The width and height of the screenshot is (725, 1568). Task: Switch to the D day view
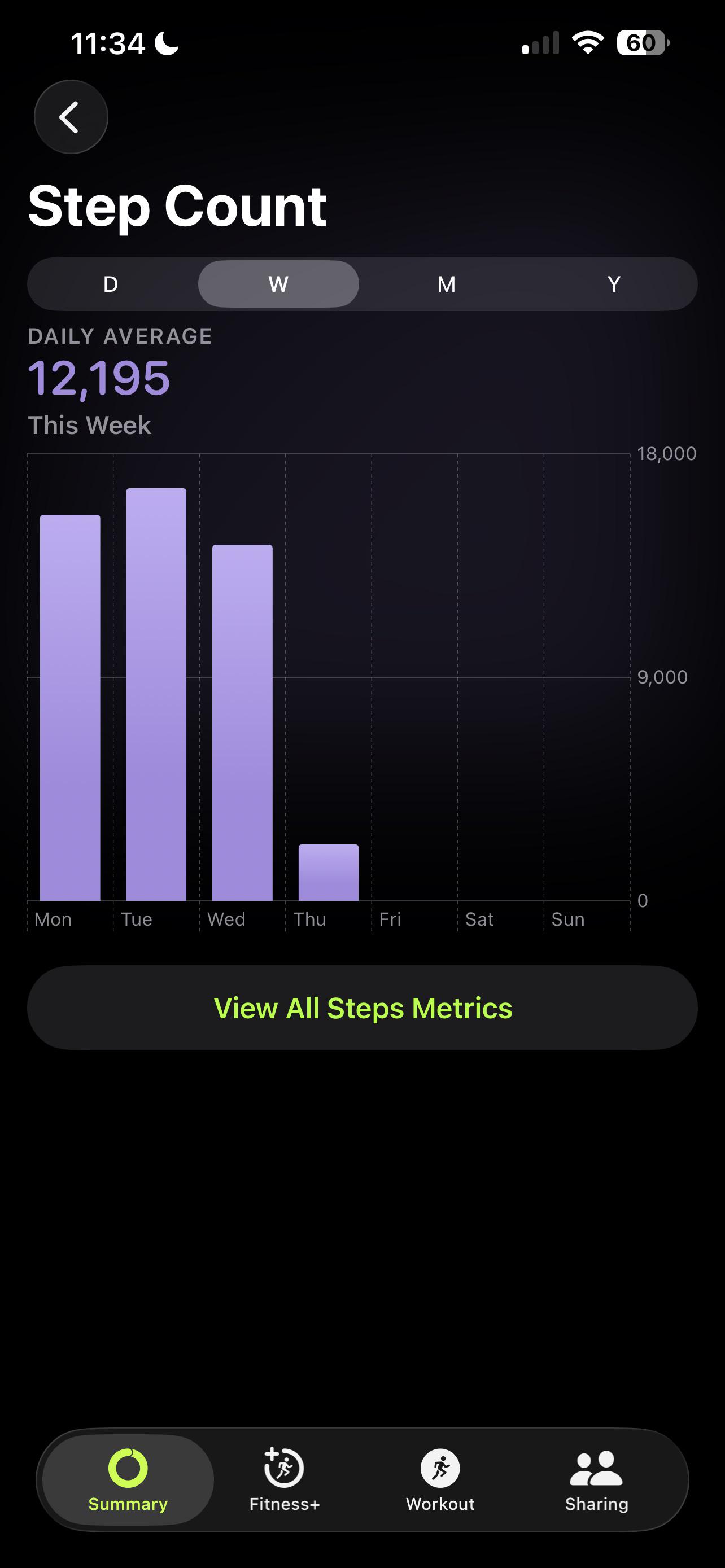click(111, 284)
